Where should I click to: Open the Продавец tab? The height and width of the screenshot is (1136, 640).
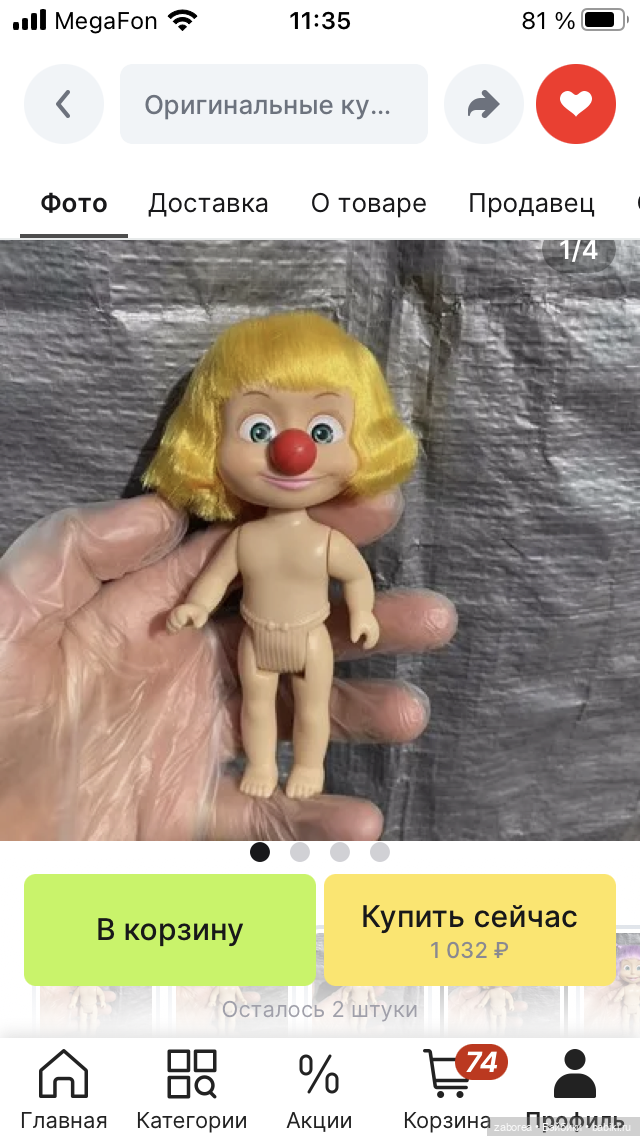tap(531, 204)
